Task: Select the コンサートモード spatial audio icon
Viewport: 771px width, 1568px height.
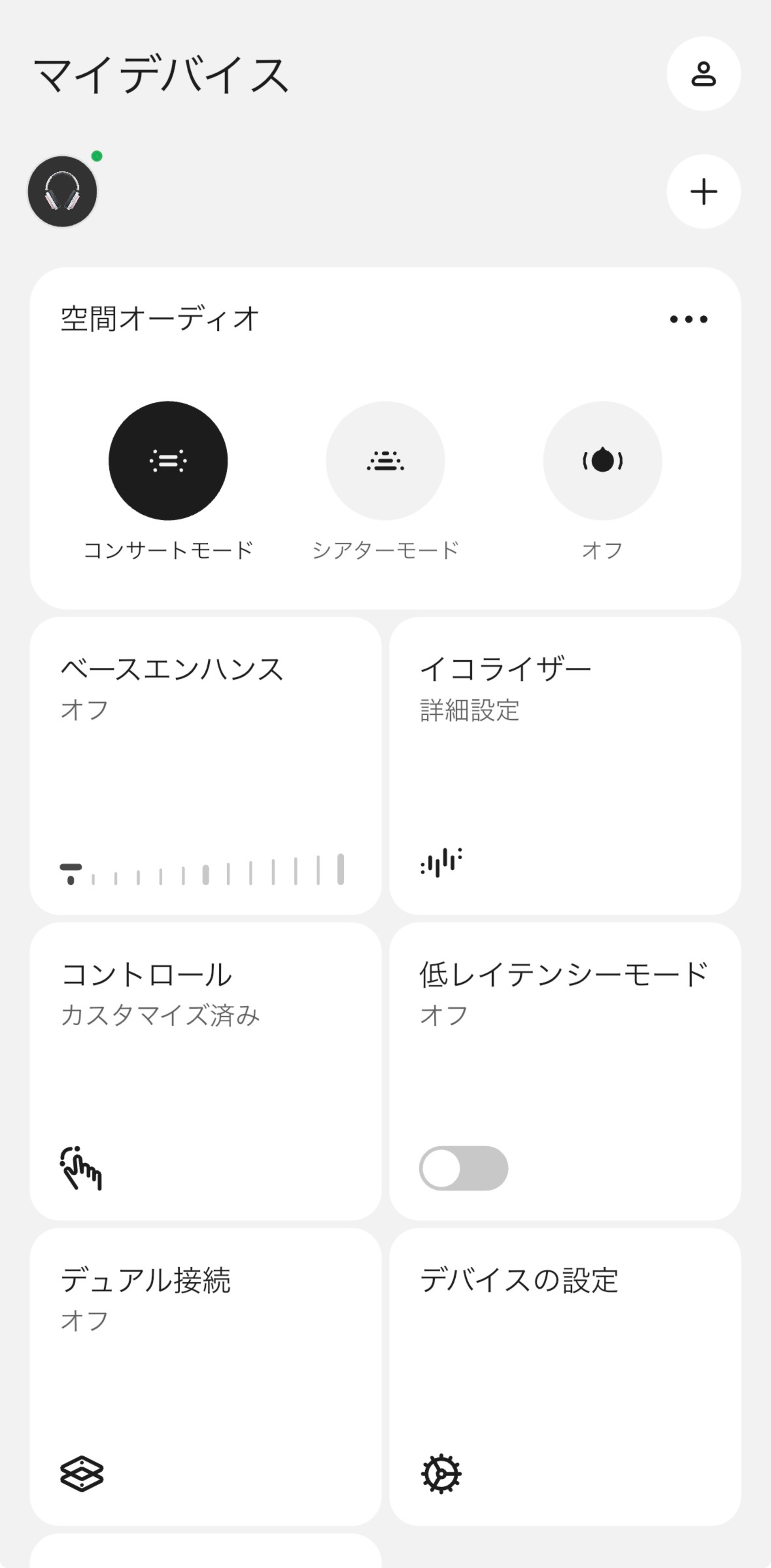Action: tap(168, 462)
